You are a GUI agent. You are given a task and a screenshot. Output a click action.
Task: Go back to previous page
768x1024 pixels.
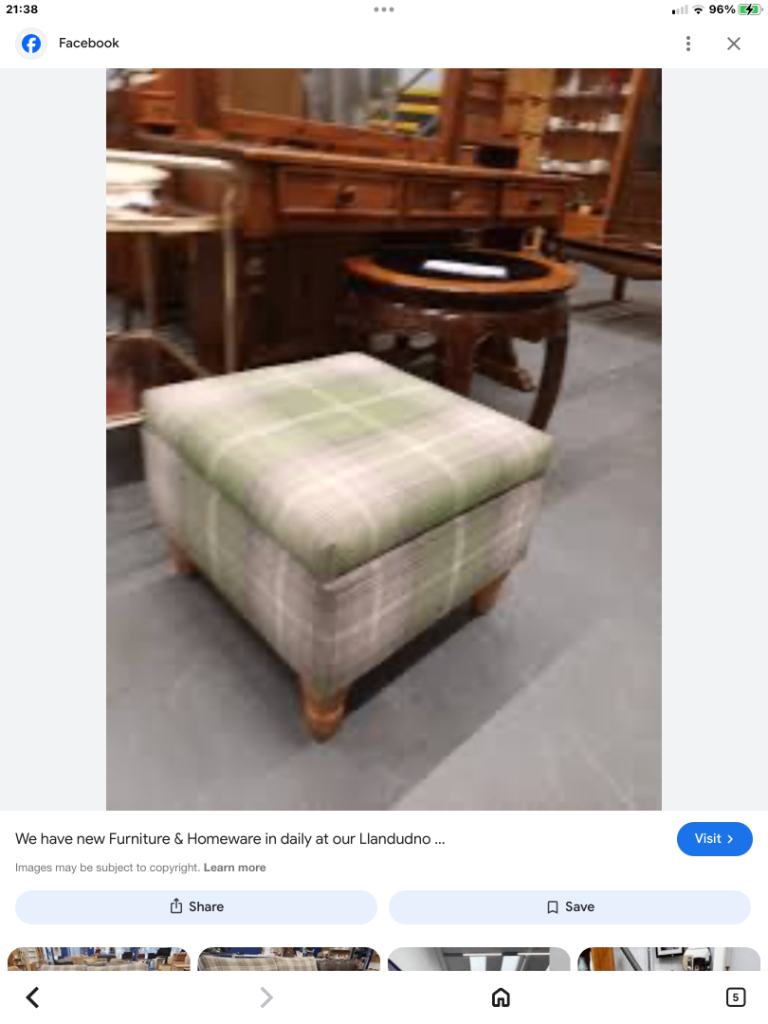point(33,997)
